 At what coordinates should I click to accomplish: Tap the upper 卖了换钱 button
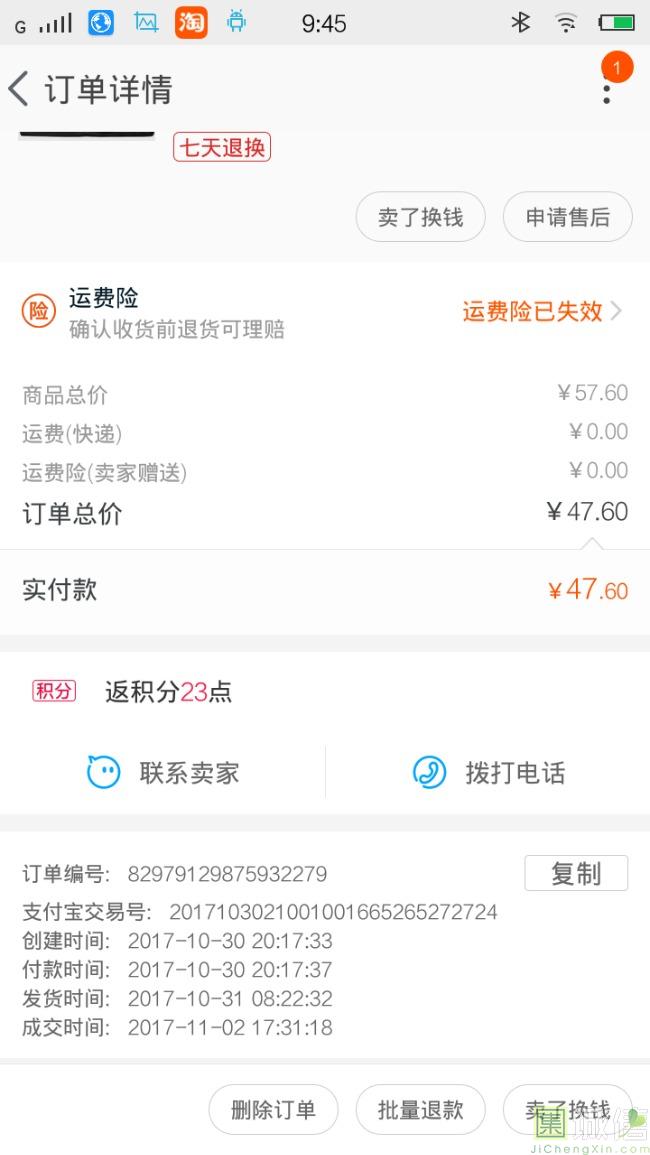pos(421,217)
